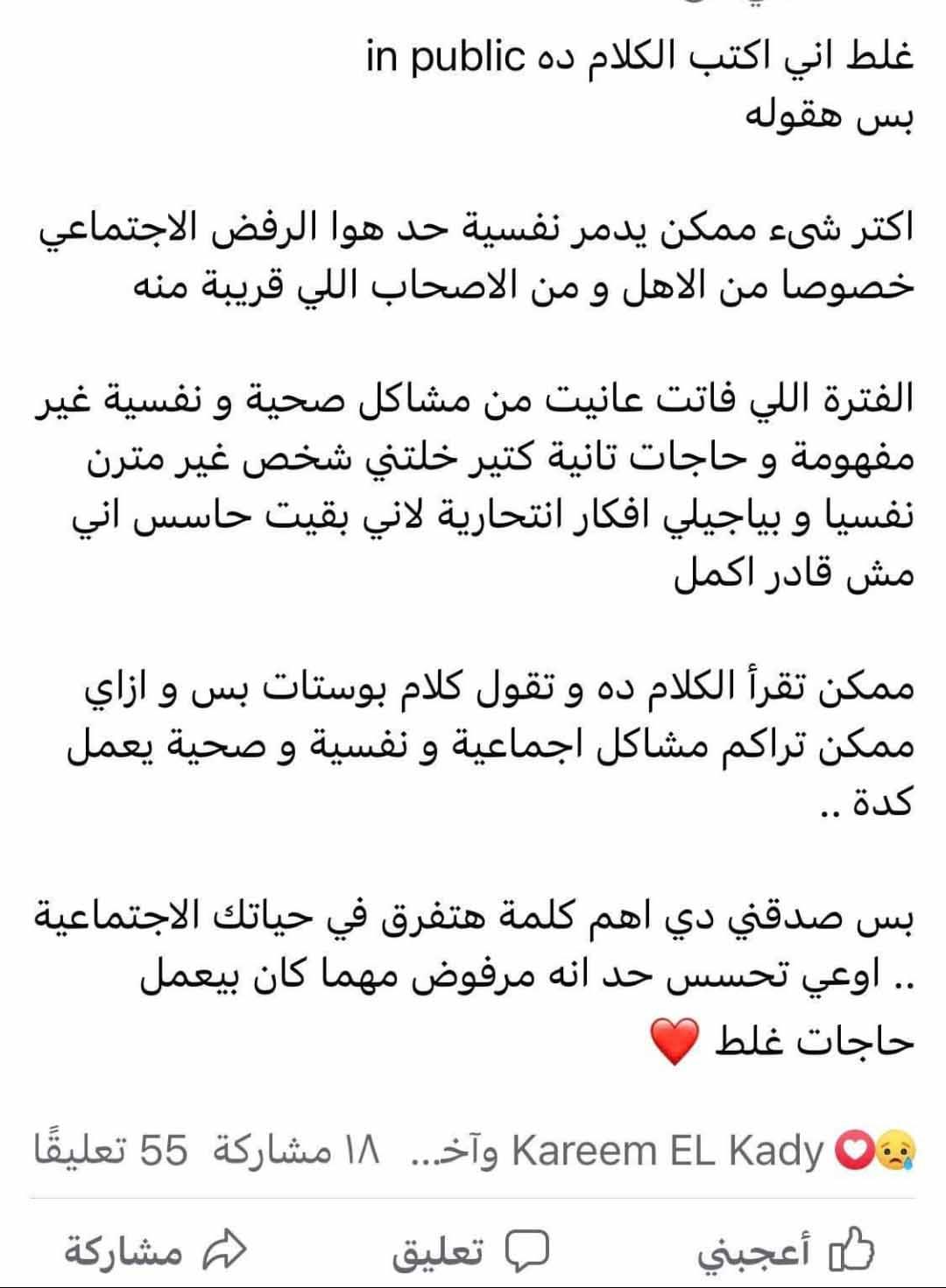Screen dimensions: 946x1288
Task: Click the share icon beside مشاركة
Action: (224, 1248)
